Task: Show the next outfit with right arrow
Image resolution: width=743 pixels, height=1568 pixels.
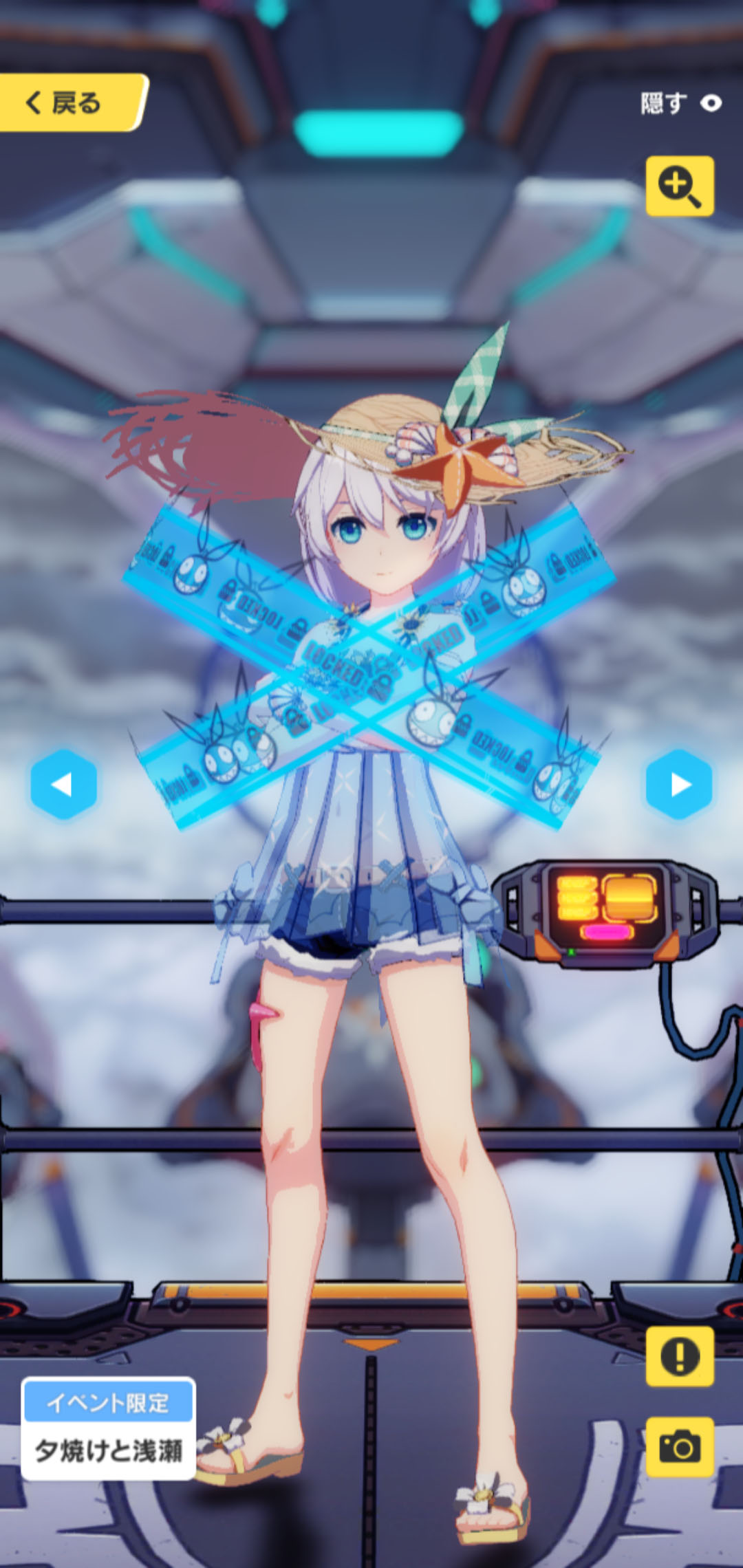Action: click(679, 784)
